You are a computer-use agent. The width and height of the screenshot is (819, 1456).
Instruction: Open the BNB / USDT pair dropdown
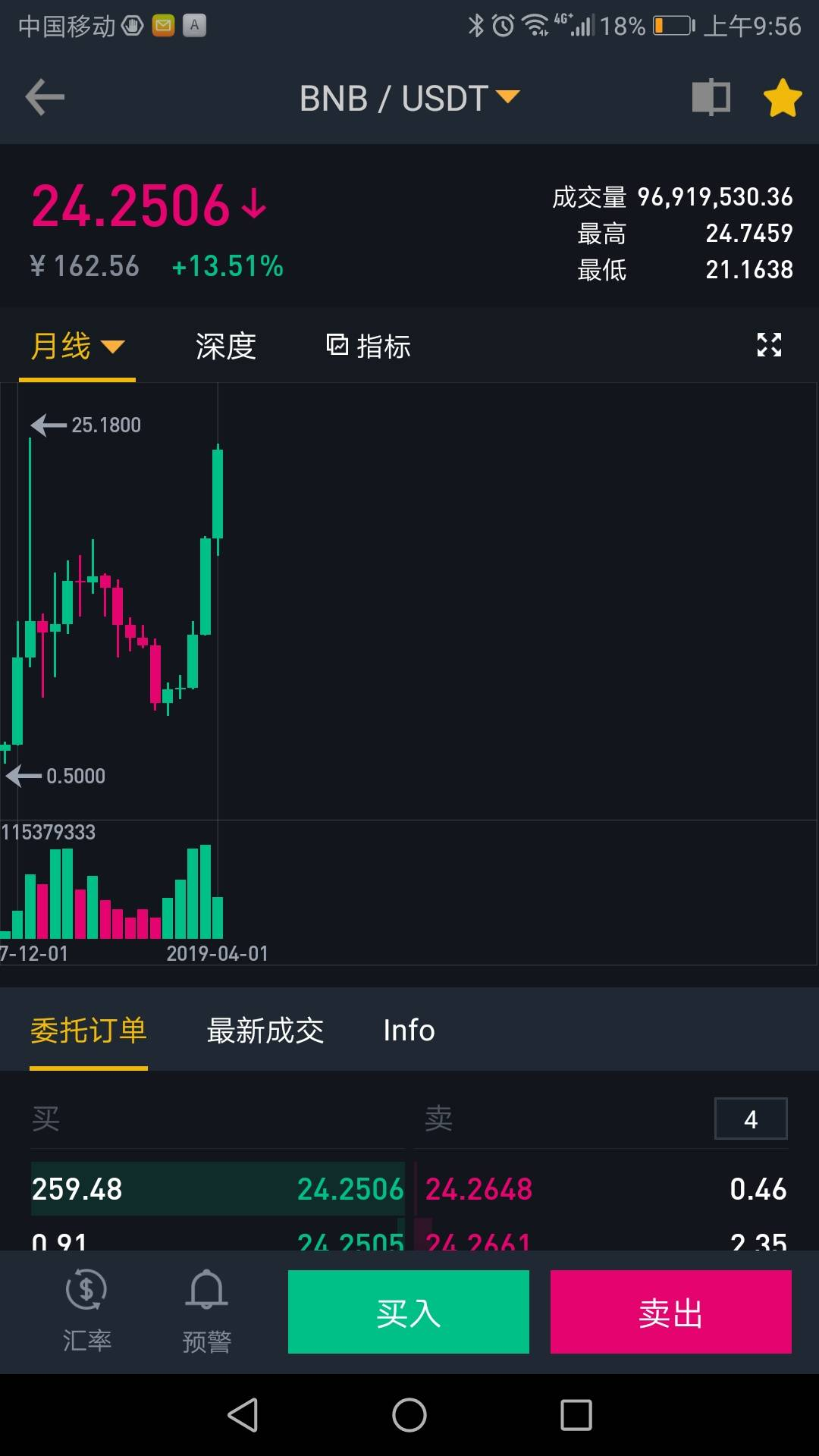[409, 98]
